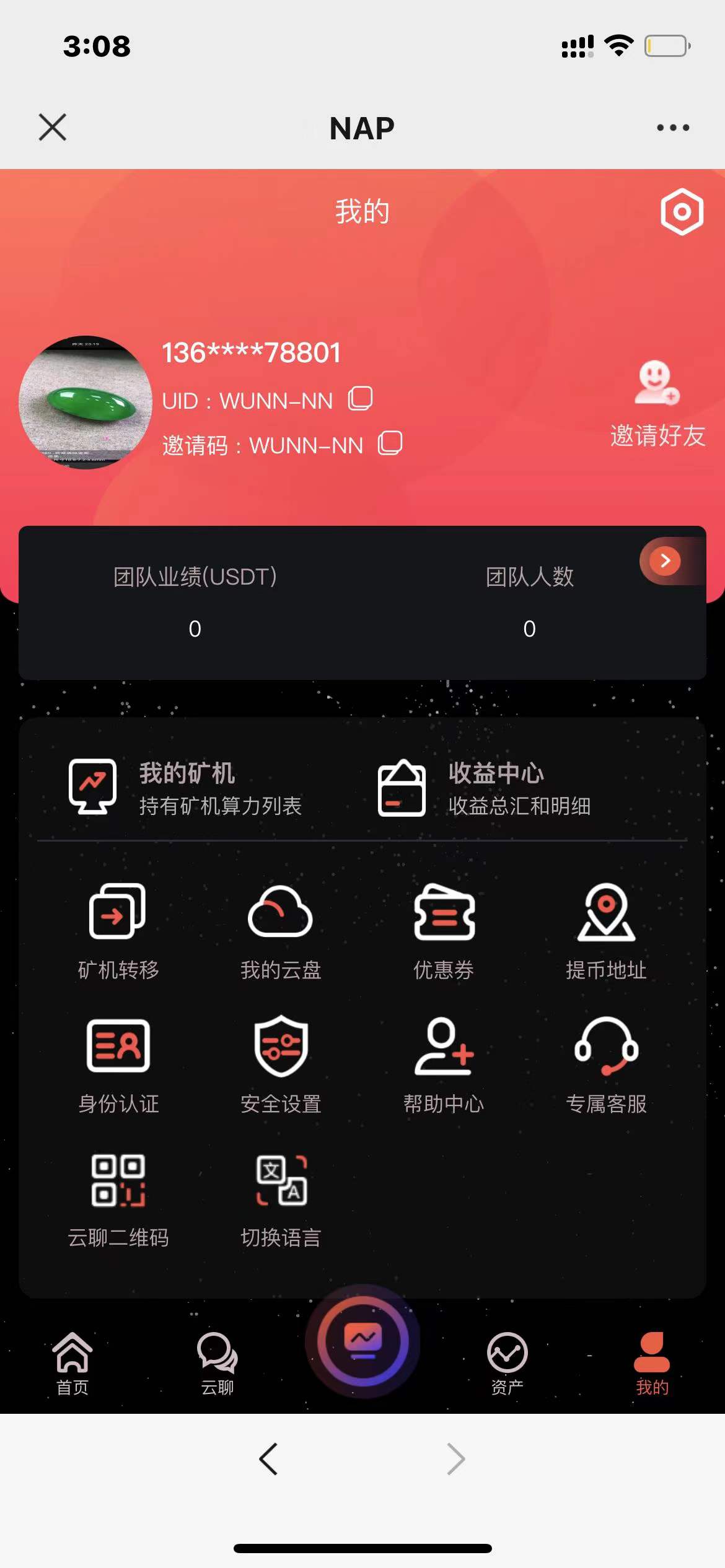
Task: Tap 切换语言 to switch language
Action: coord(280,1200)
